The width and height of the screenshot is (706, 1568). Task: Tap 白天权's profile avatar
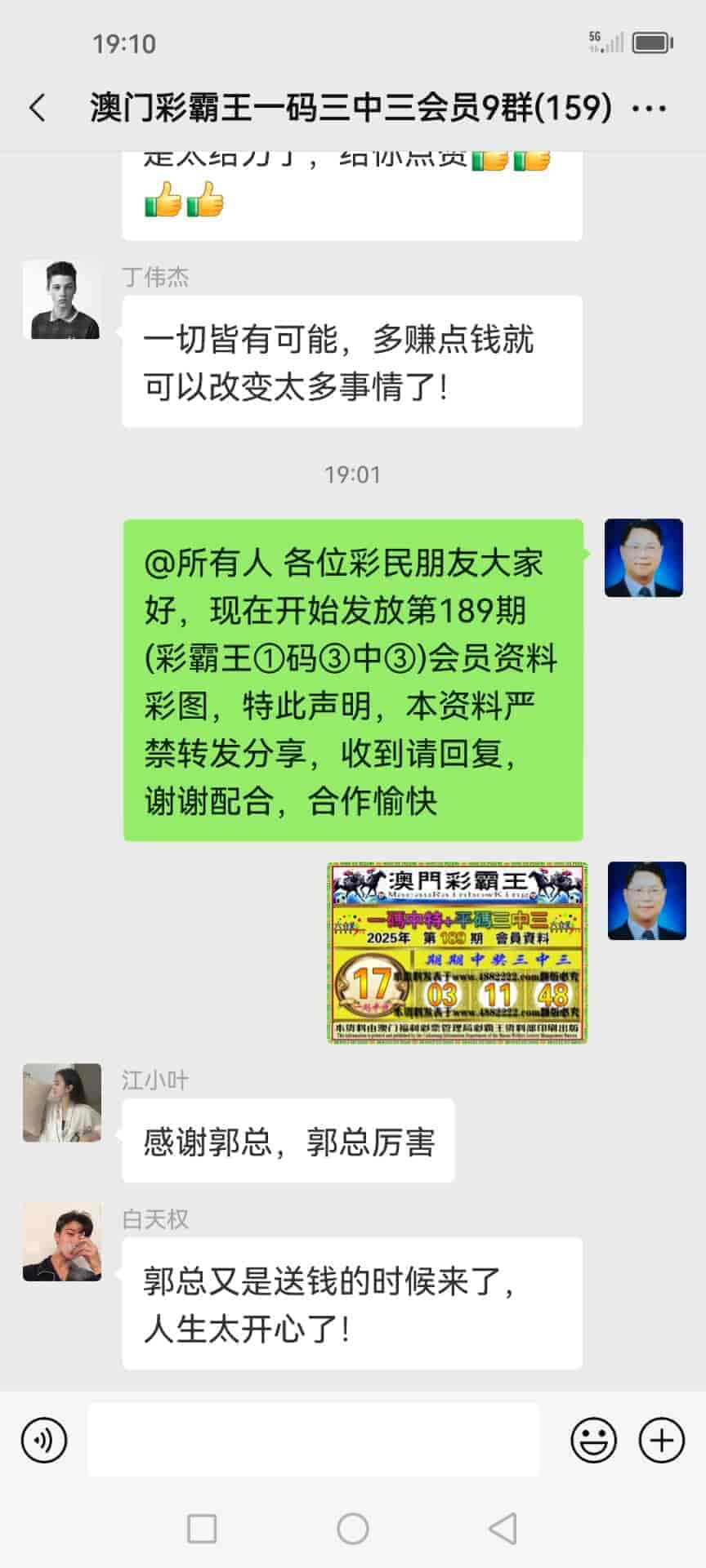point(62,1241)
